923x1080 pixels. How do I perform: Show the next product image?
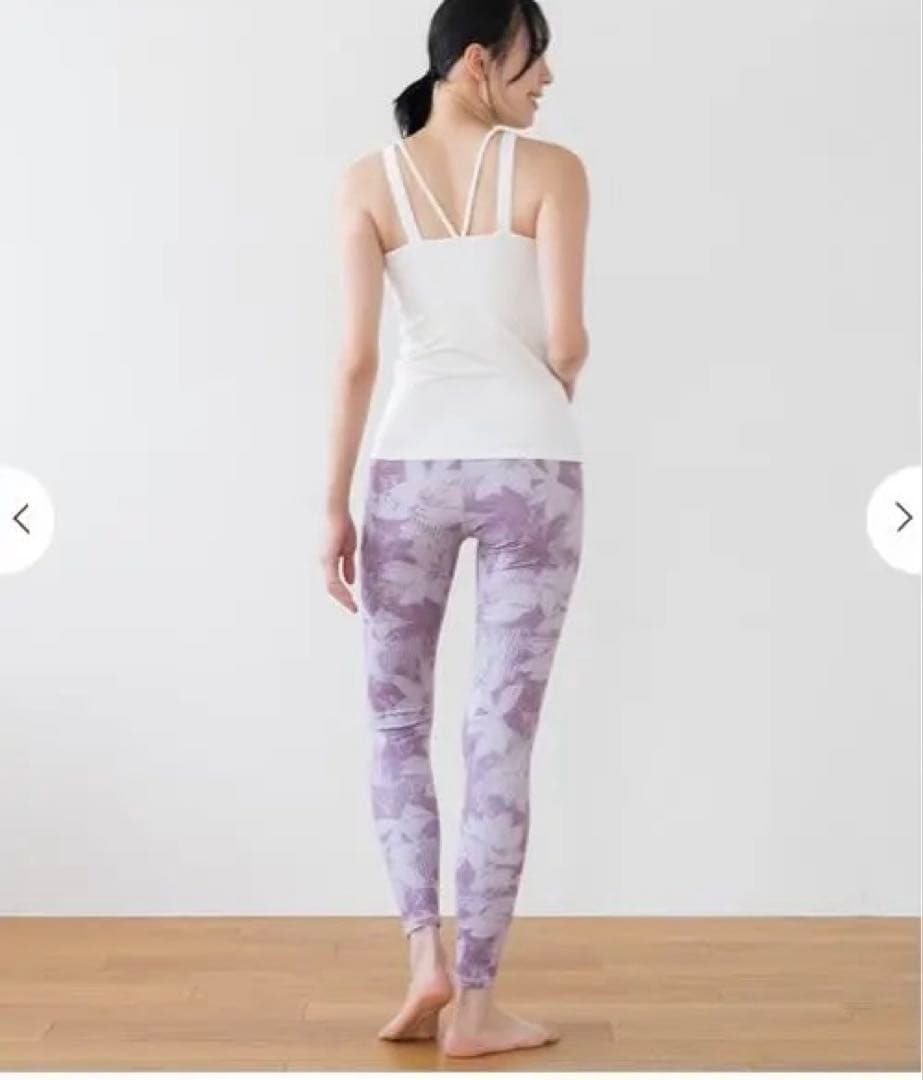click(x=901, y=518)
